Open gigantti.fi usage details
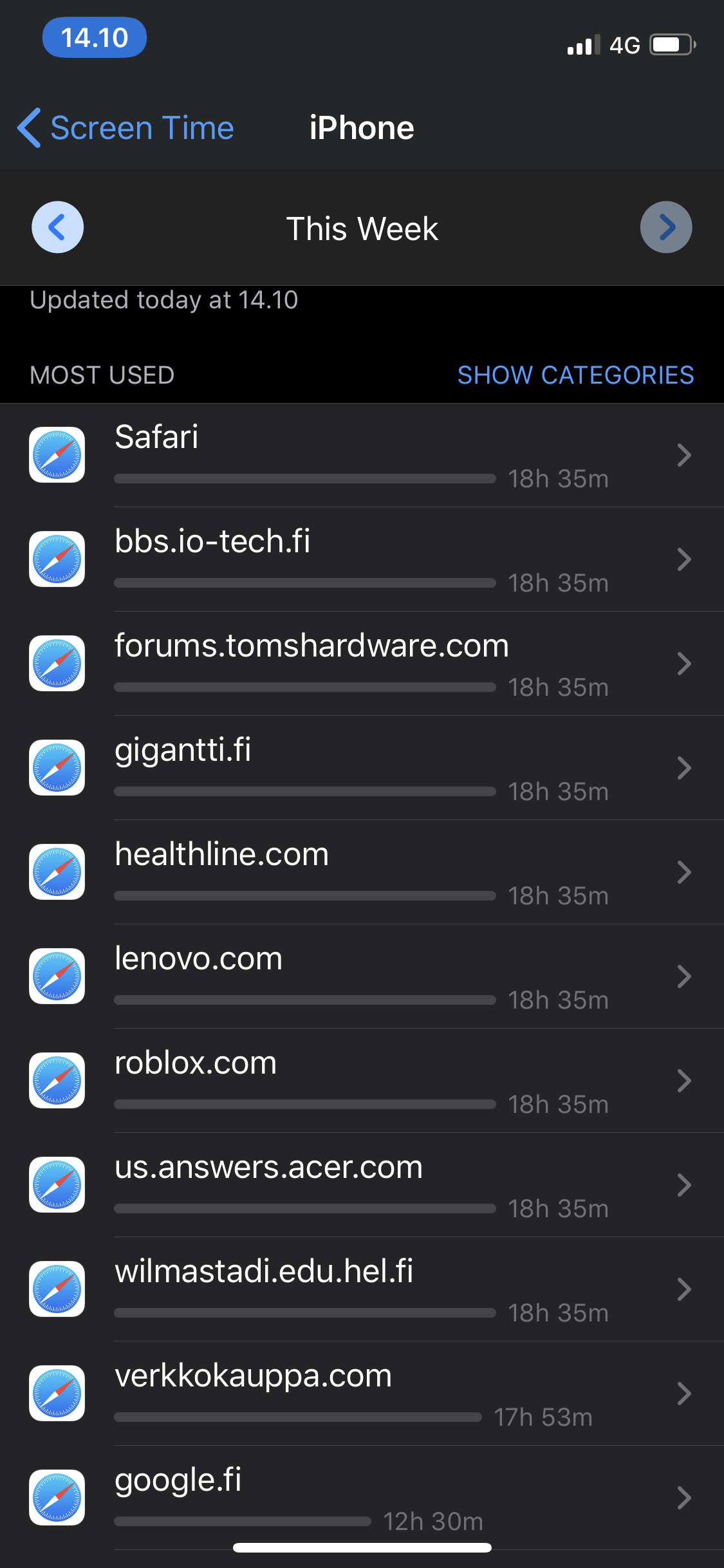The image size is (724, 1568). click(x=362, y=768)
